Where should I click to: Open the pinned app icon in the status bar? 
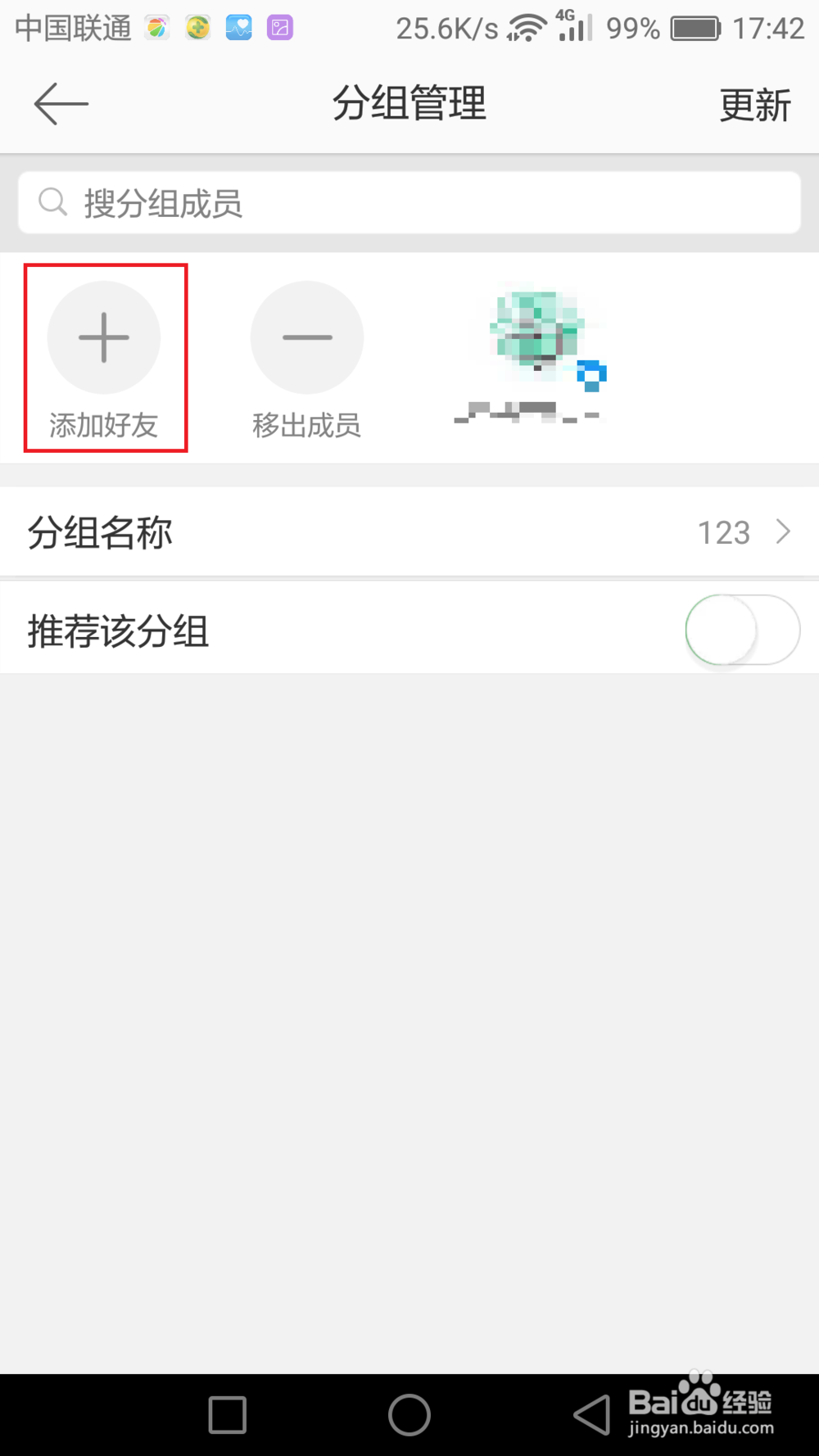[157, 27]
